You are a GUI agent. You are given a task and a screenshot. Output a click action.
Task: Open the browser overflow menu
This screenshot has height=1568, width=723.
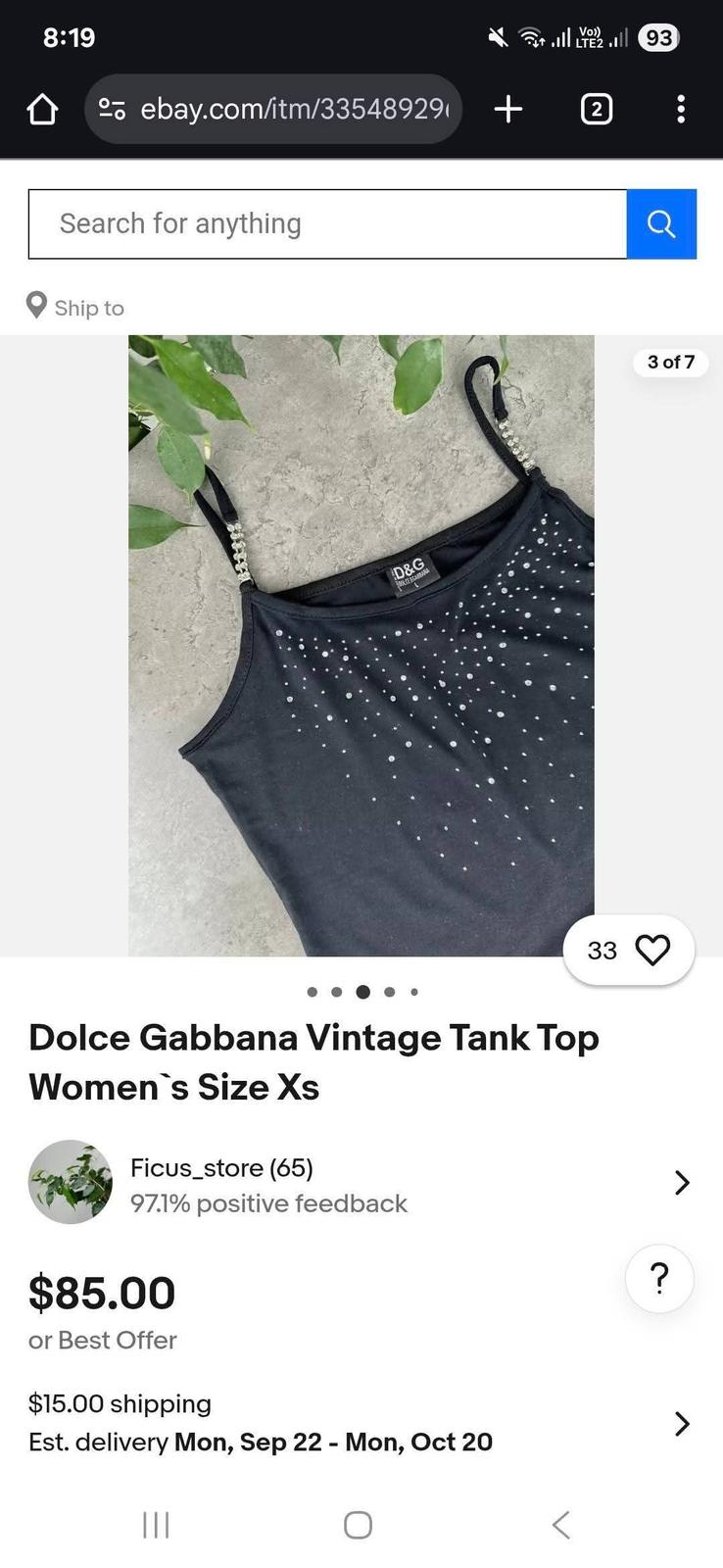tap(680, 109)
